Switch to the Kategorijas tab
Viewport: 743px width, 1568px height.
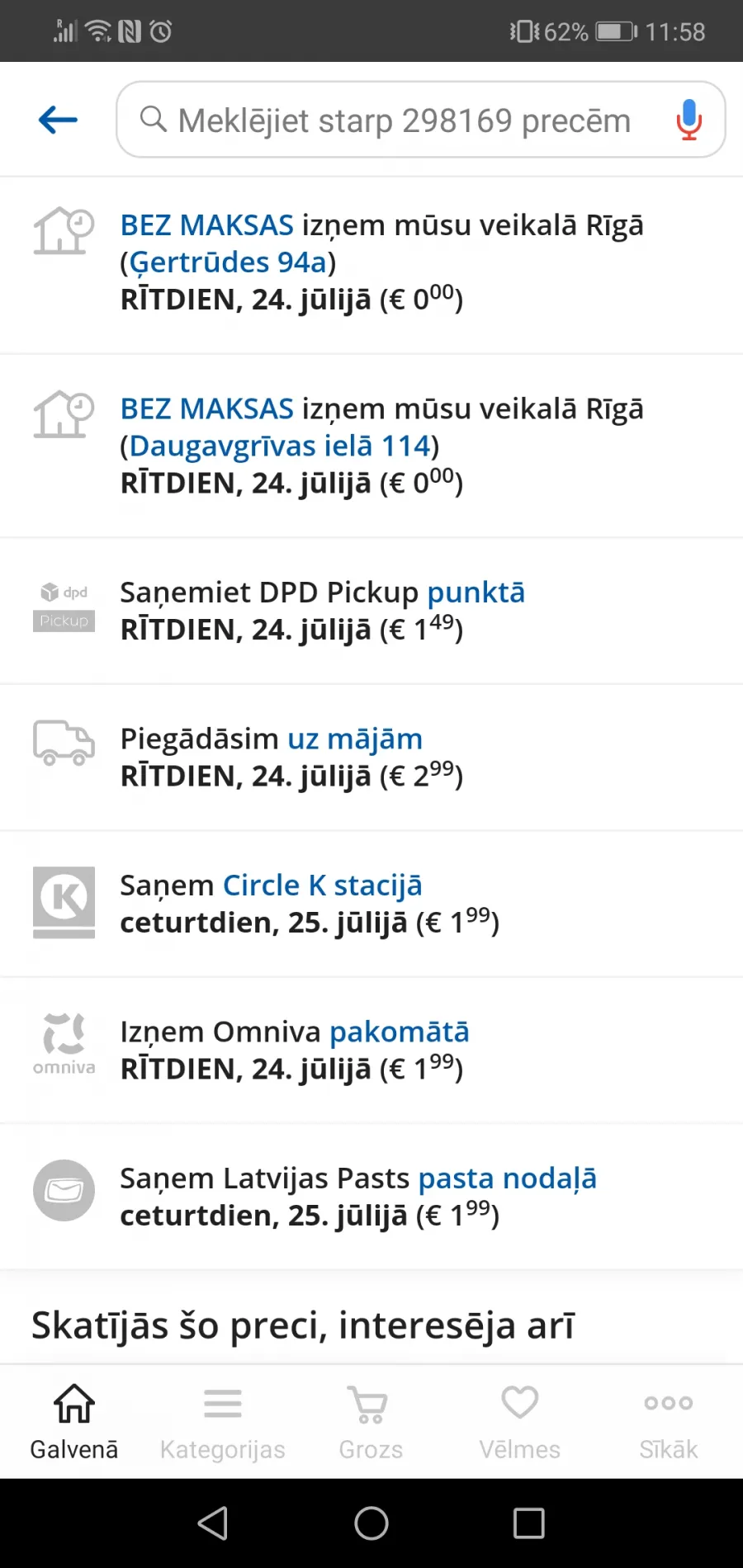click(x=223, y=1421)
